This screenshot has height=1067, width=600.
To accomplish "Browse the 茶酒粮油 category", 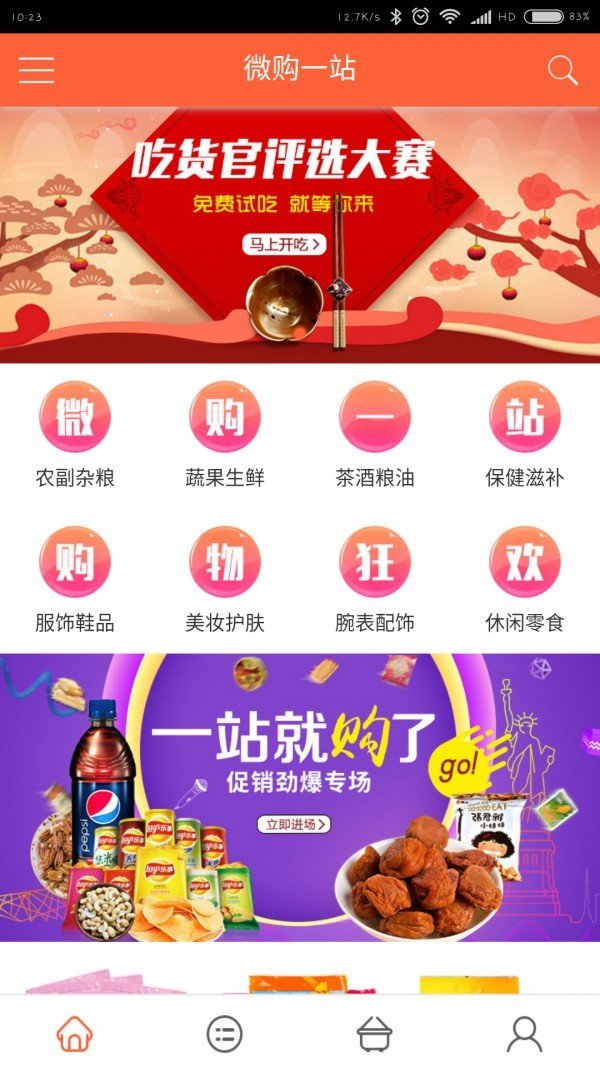I will pyautogui.click(x=375, y=434).
